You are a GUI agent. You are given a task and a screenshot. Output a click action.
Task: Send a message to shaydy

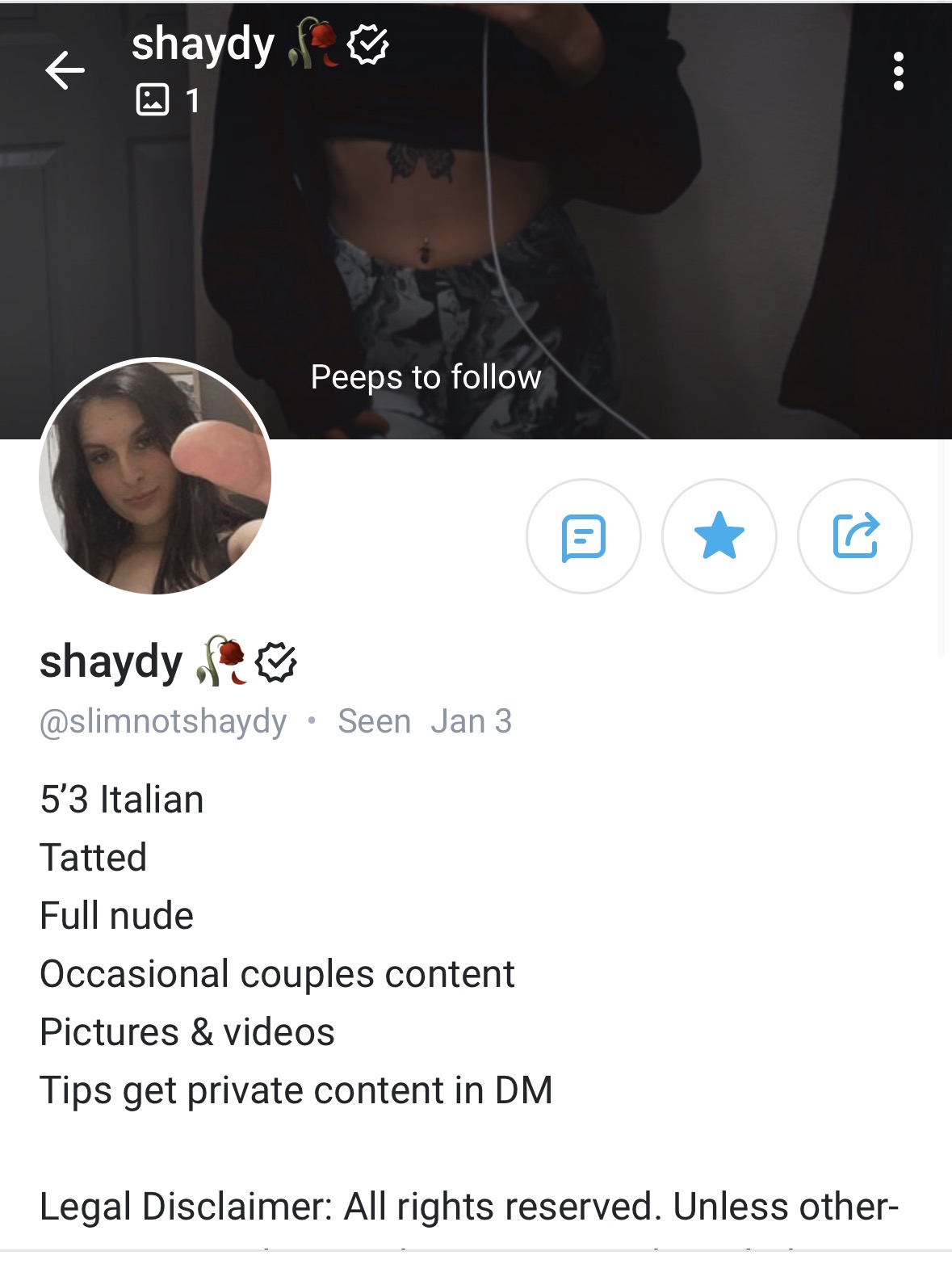pos(583,536)
